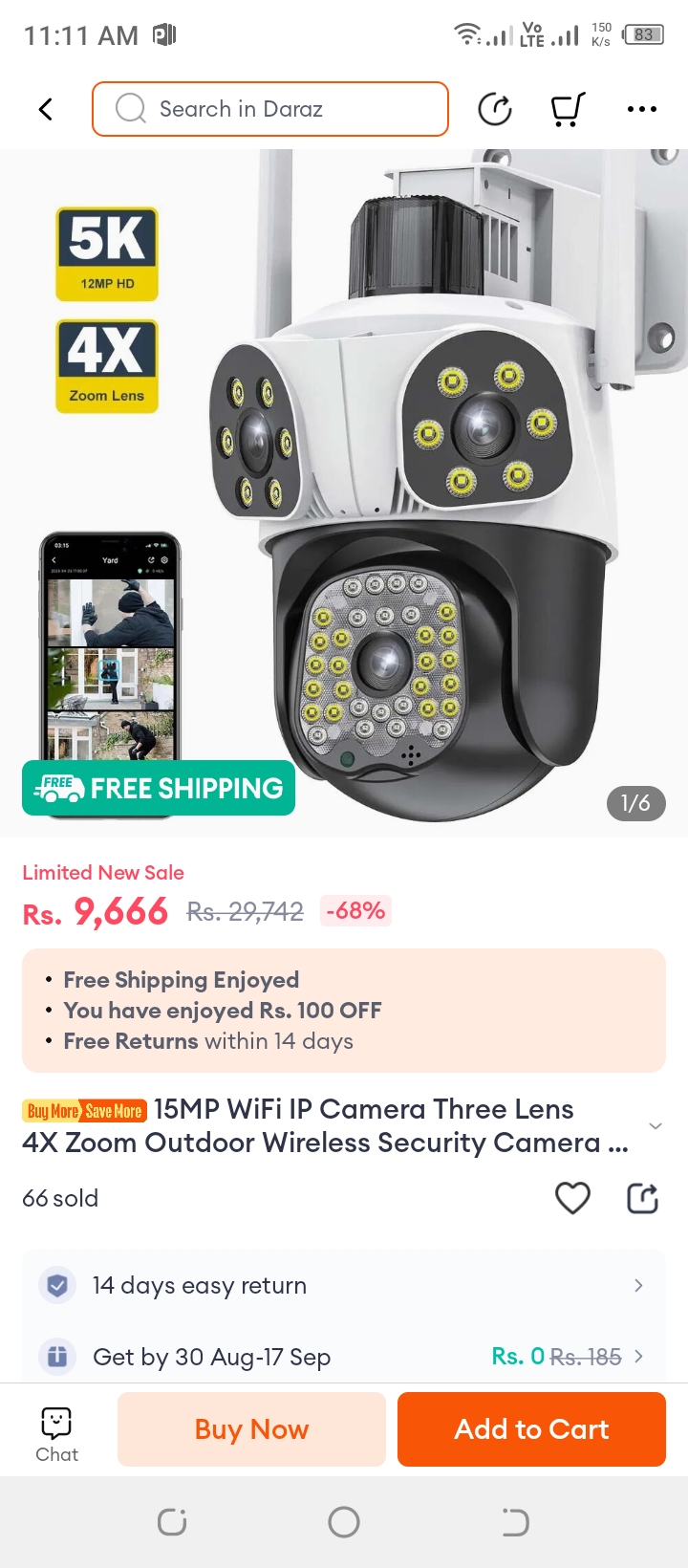The width and height of the screenshot is (688, 1568).
Task: Tap the Search in Daraz box
Action: pyautogui.click(x=270, y=109)
